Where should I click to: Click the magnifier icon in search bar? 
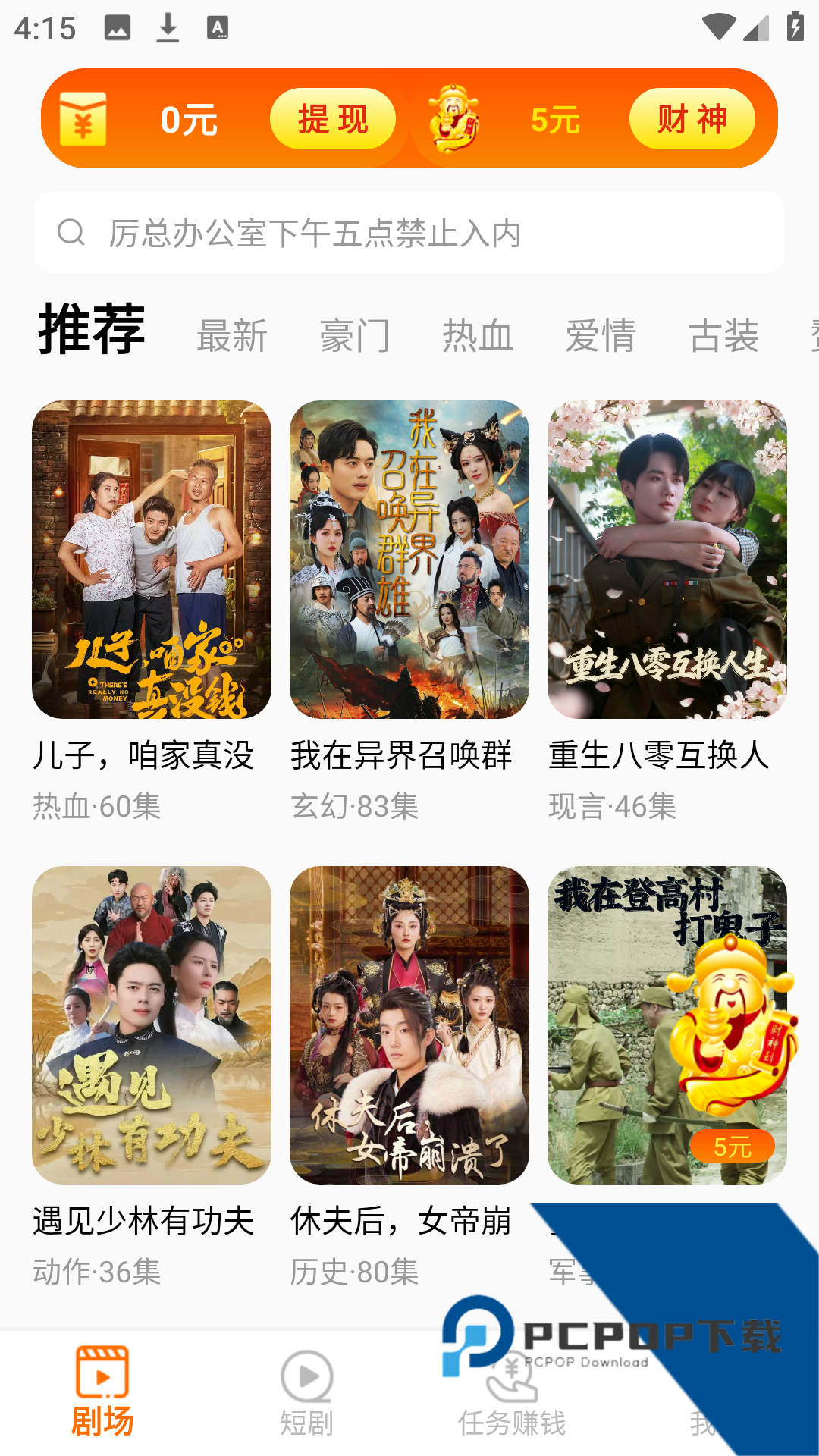click(x=71, y=233)
